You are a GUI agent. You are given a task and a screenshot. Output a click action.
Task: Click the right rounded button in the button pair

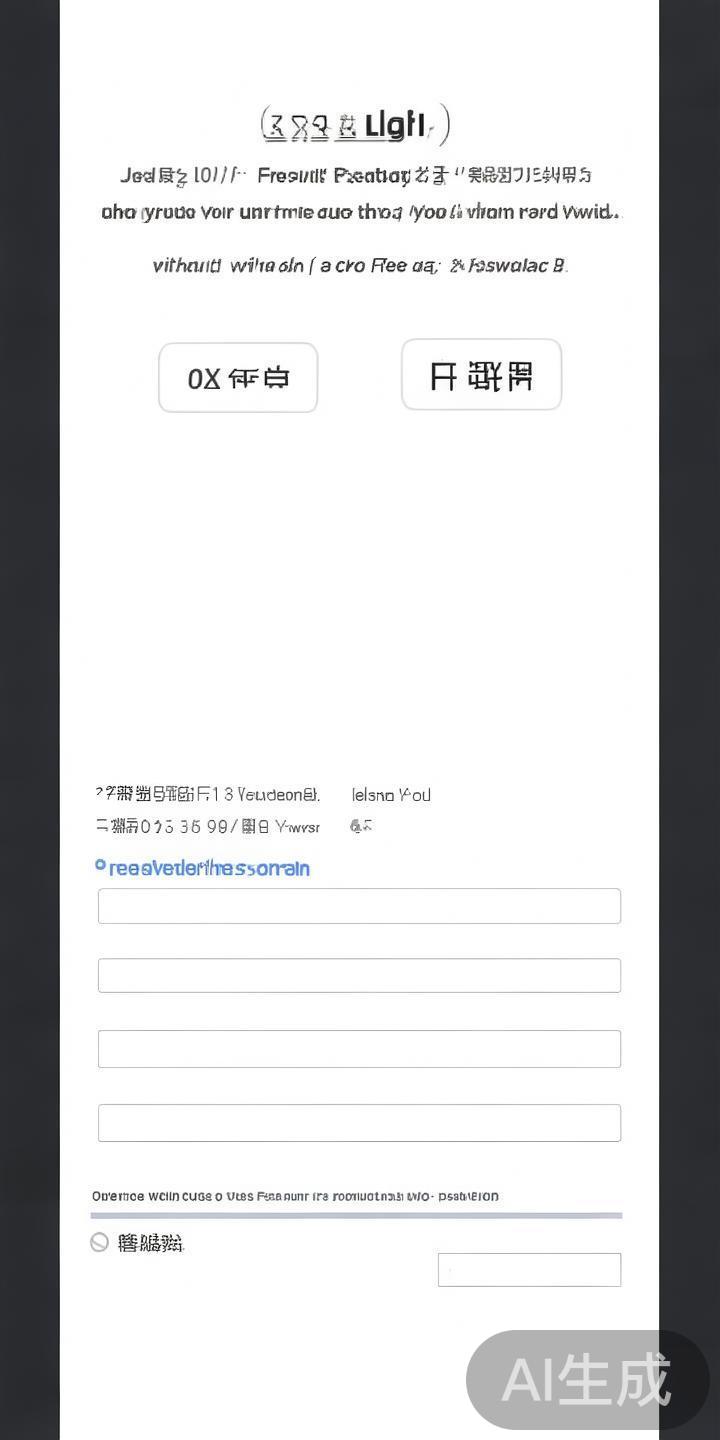(x=481, y=374)
